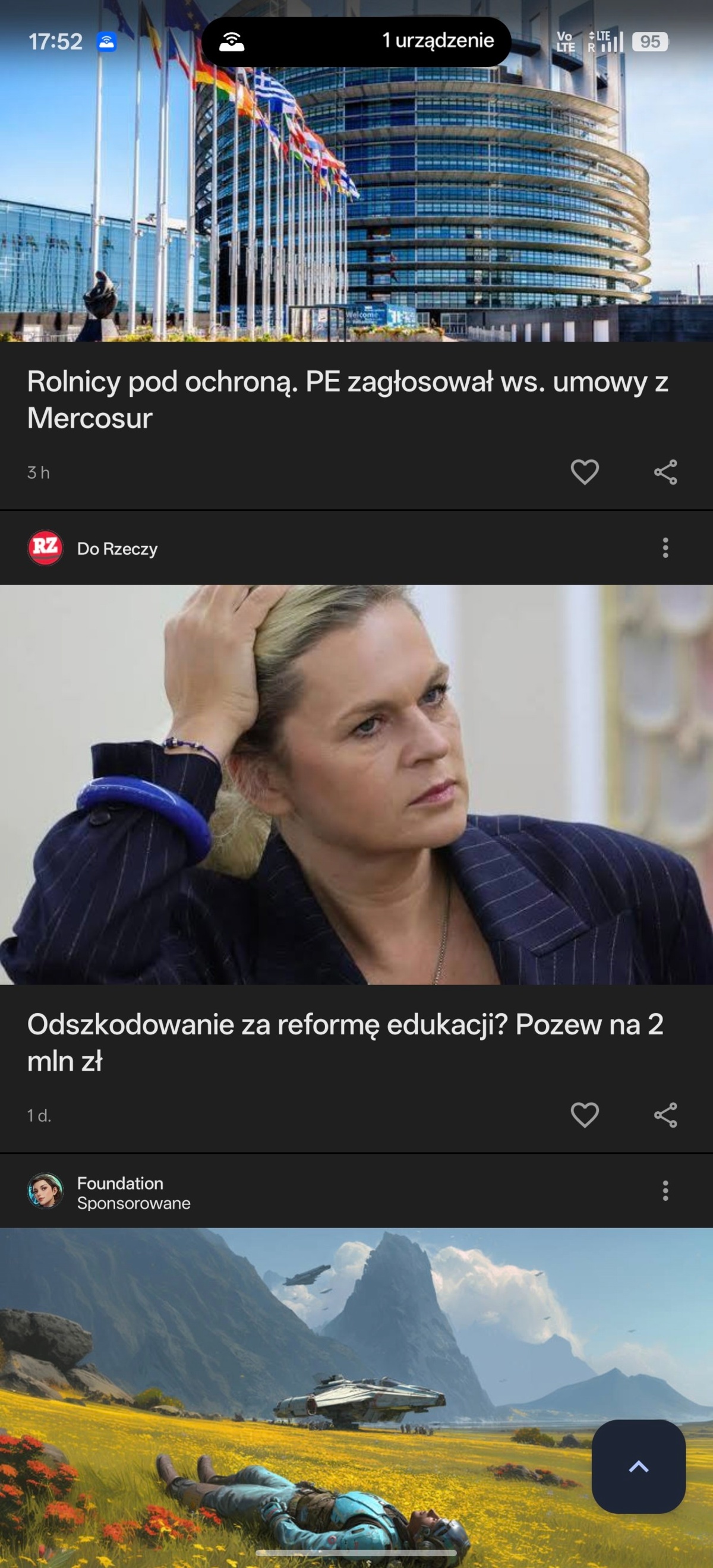713x1568 pixels.
Task: Open the Foundation sponsored ad
Action: [x=292, y=1370]
